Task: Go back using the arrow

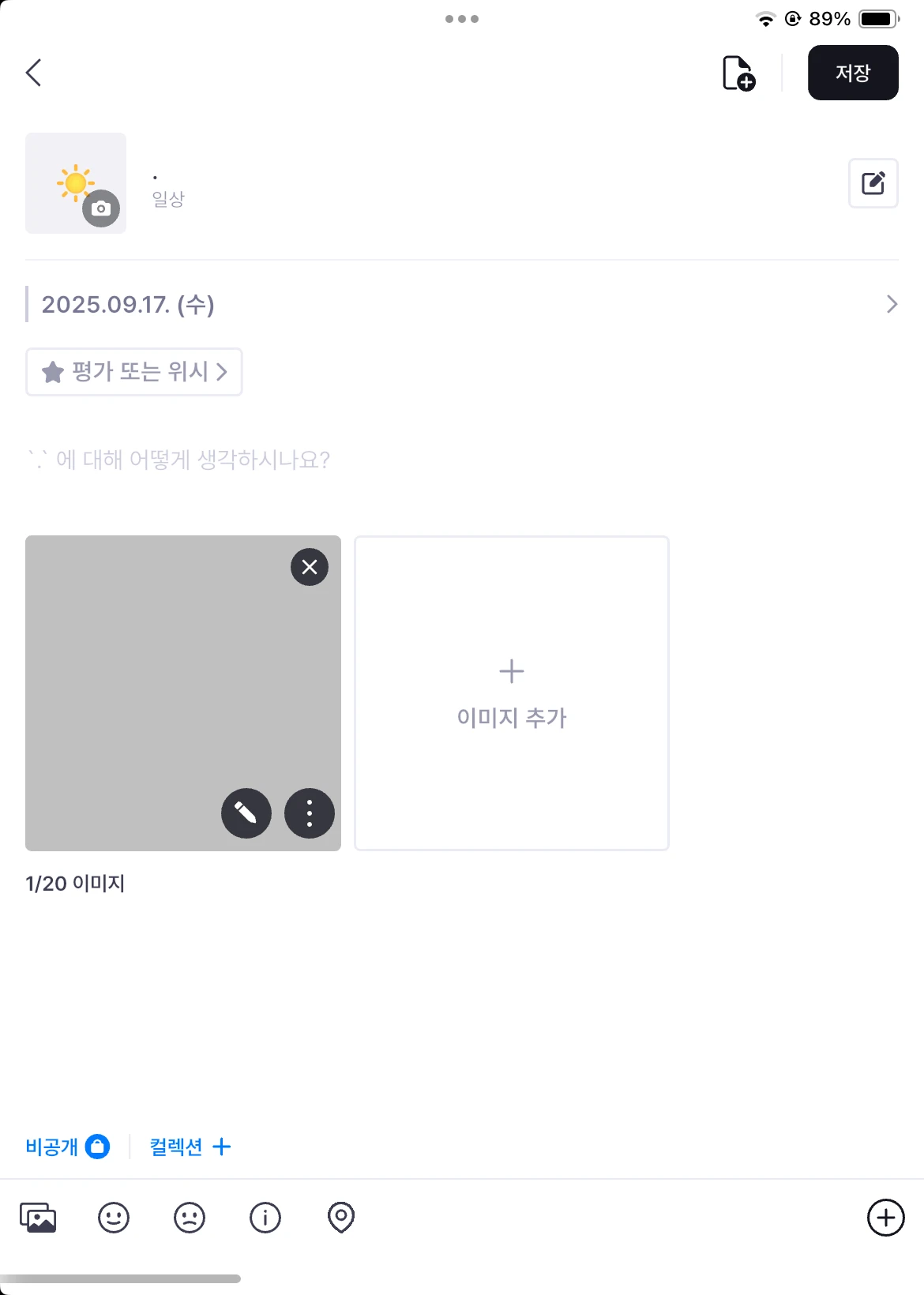Action: pyautogui.click(x=33, y=73)
